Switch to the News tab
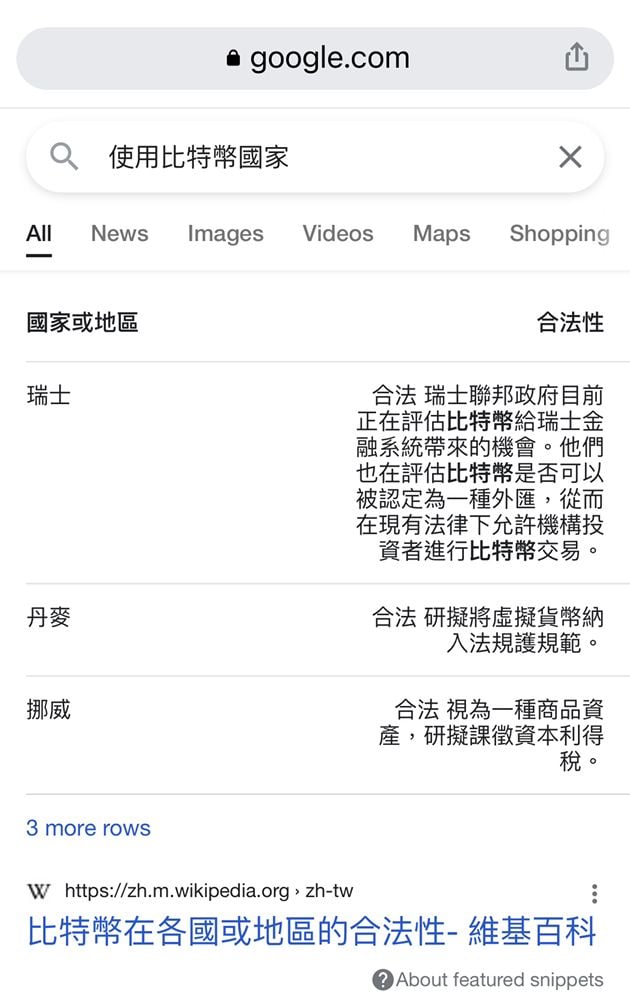The height and width of the screenshot is (1000, 630). (119, 233)
